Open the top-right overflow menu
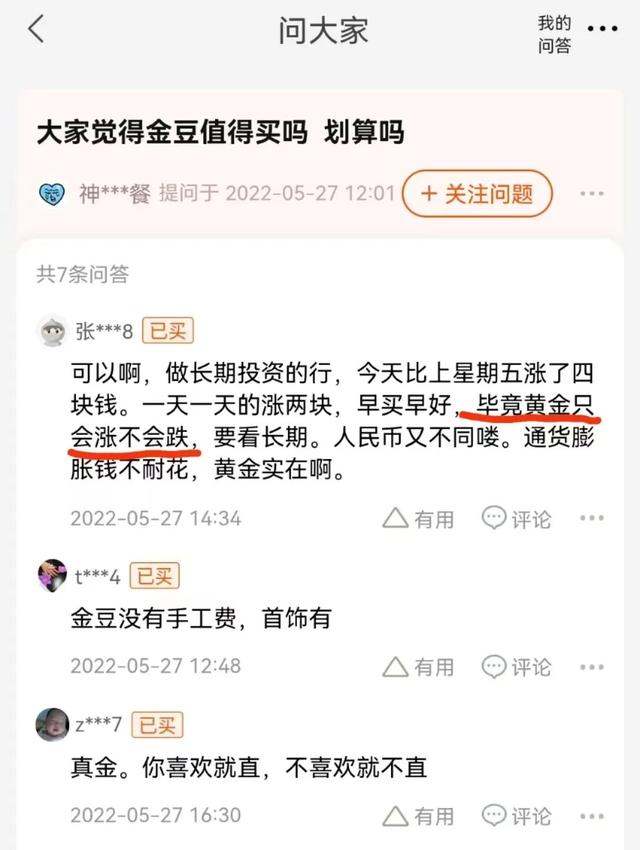640x850 pixels. [603, 30]
